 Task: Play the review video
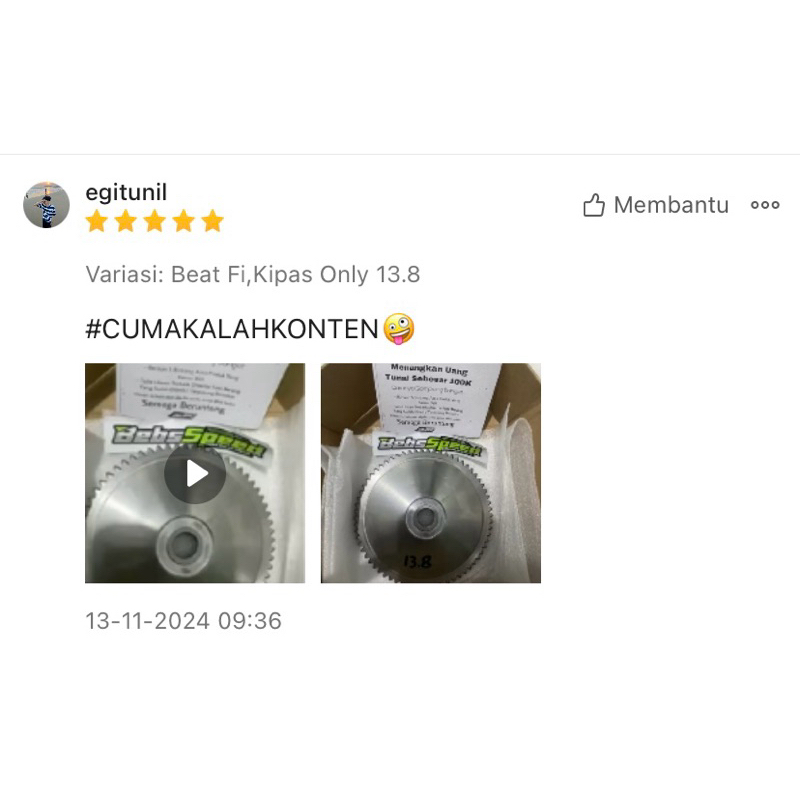(195, 473)
